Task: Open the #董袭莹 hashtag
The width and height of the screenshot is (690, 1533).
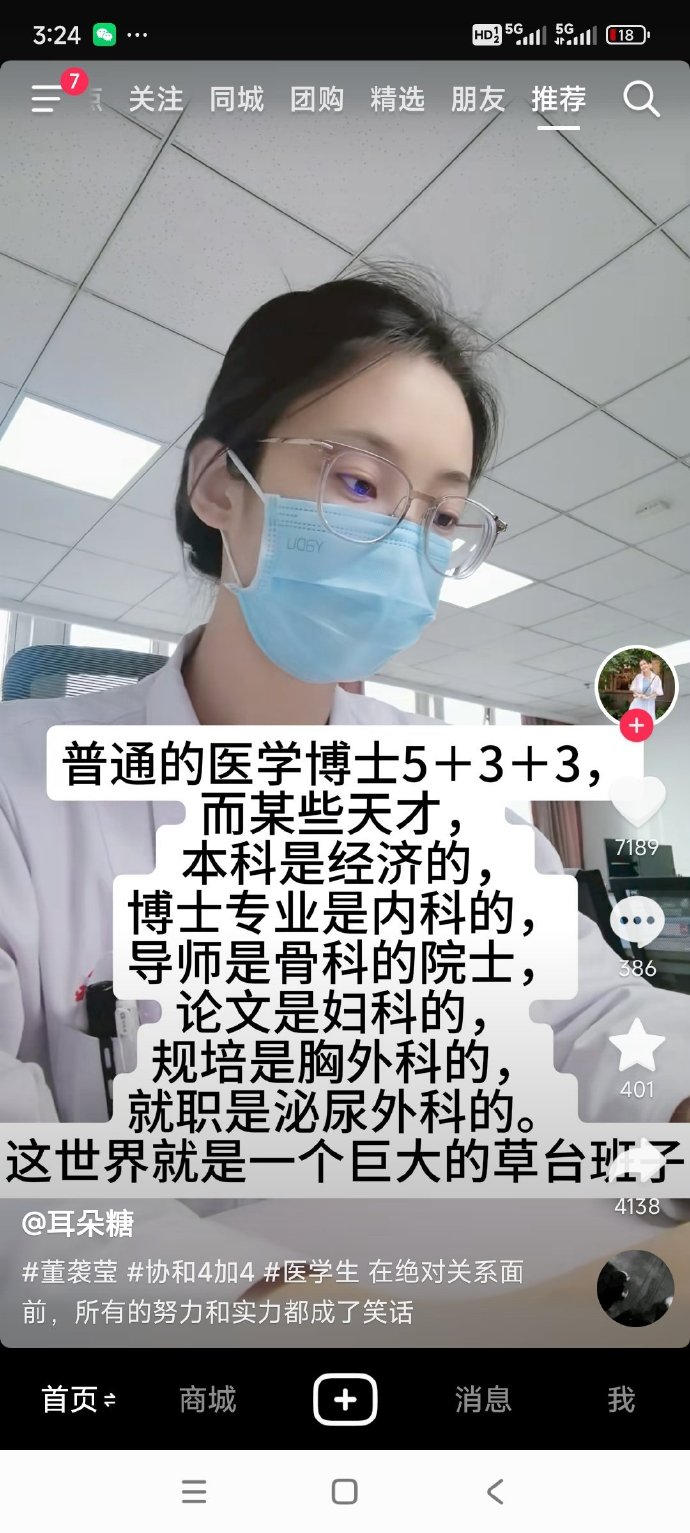Action: pyautogui.click(x=70, y=1272)
